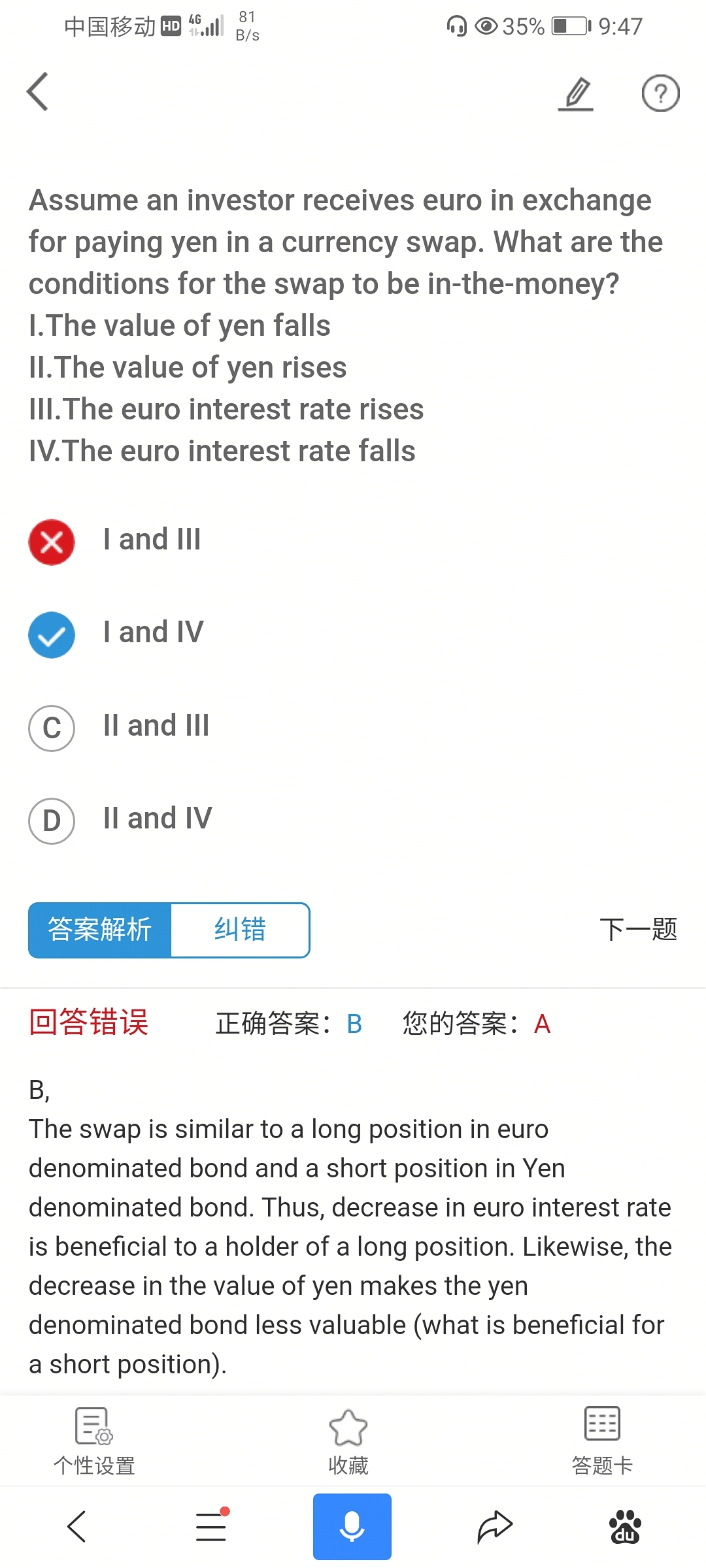The image size is (706, 1568).
Task: Open the help question mark icon
Action: (x=660, y=93)
